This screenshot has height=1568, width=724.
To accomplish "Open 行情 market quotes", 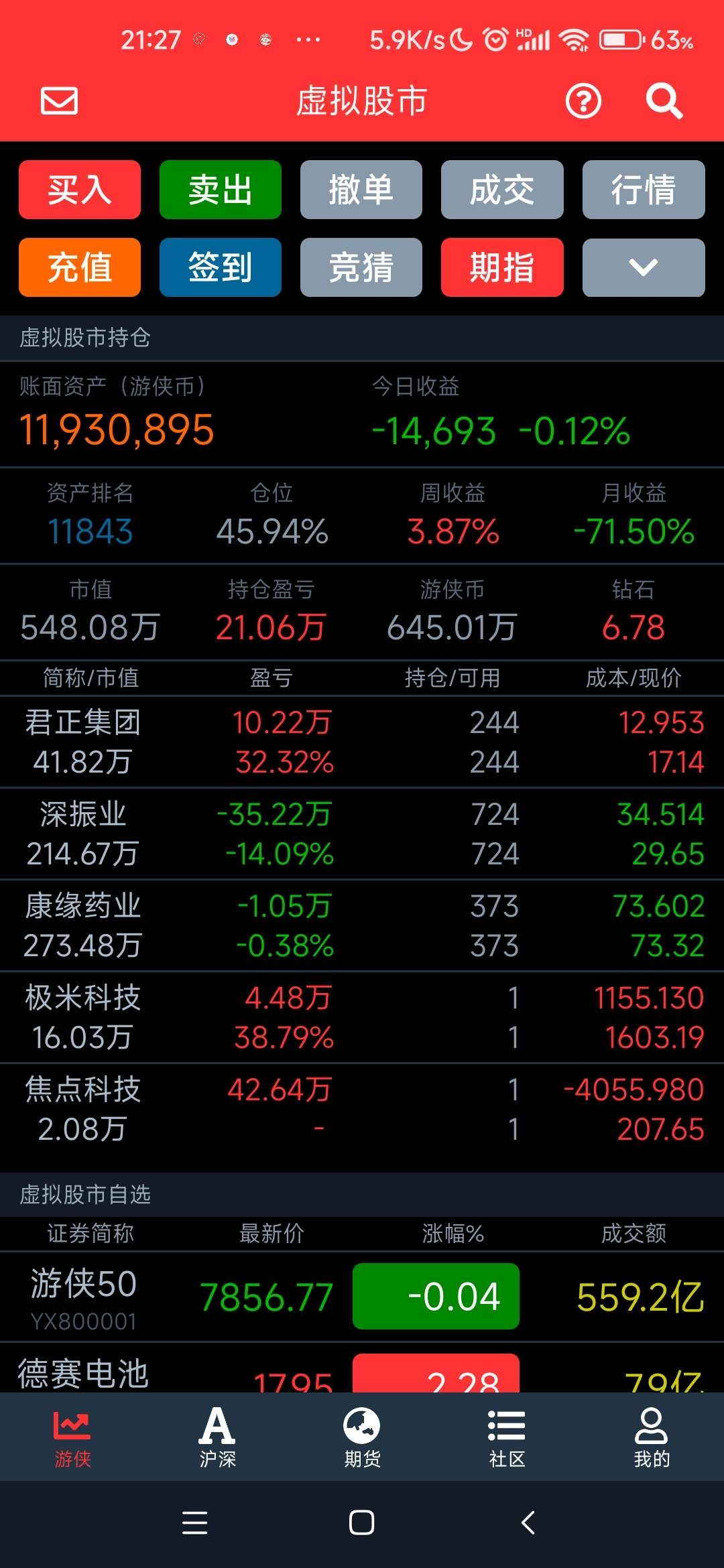I will pos(644,190).
